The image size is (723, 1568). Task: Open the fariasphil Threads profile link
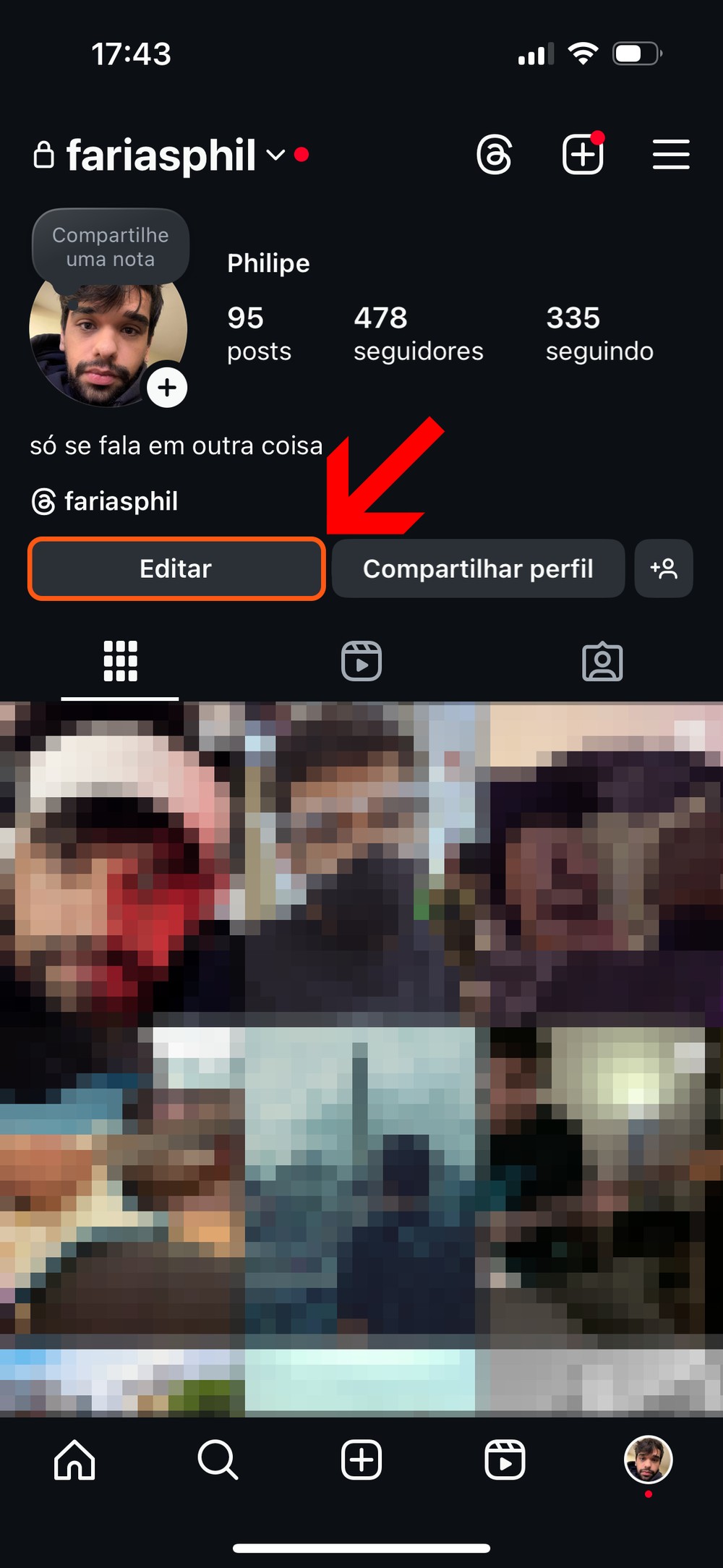click(106, 501)
